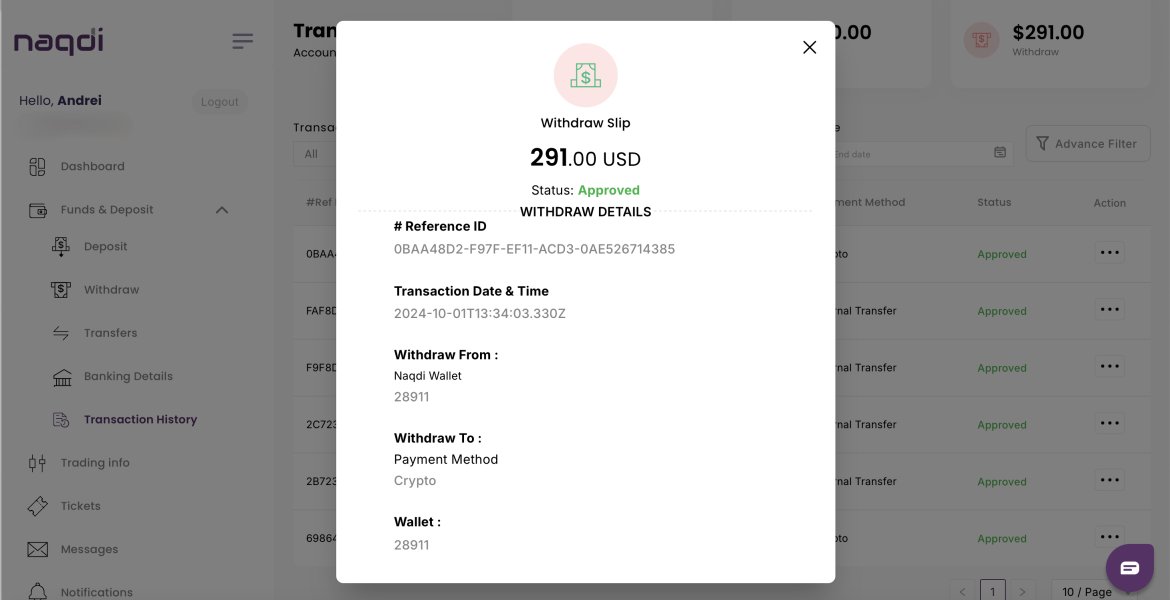Toggle the sidebar hamburger menu

pyautogui.click(x=243, y=41)
